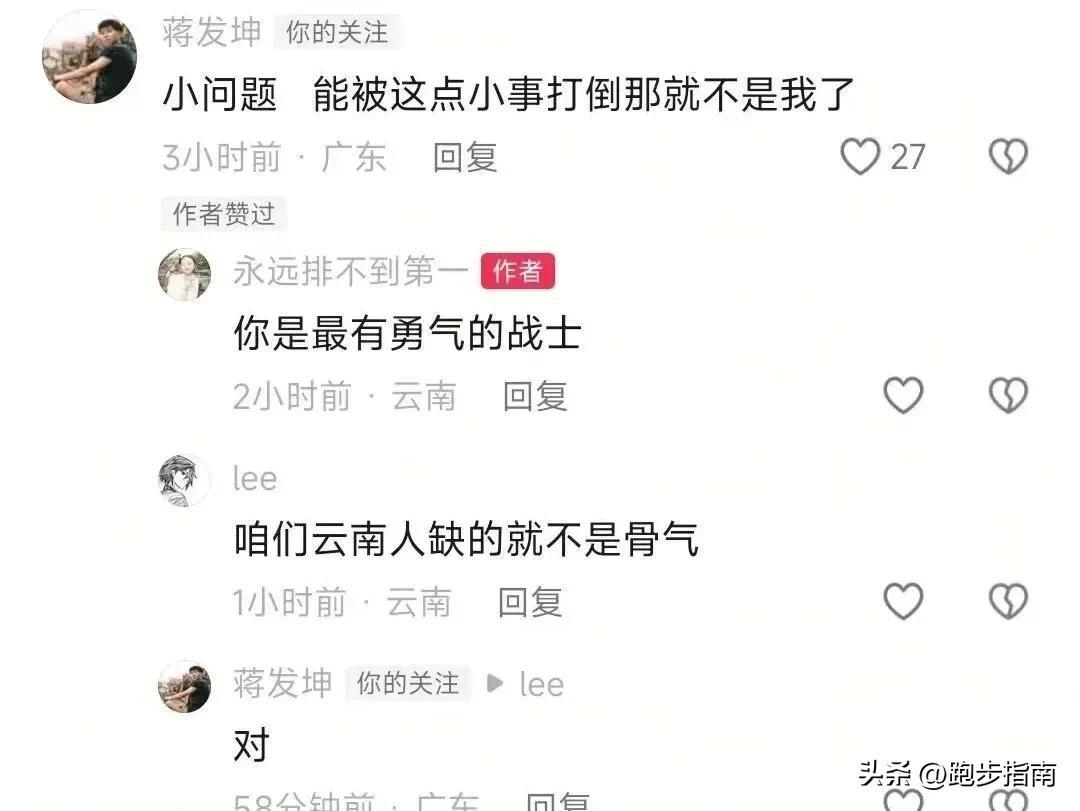Reply to 蒋发坤's top comment
Screen dimensions: 1080x811
pos(464,157)
